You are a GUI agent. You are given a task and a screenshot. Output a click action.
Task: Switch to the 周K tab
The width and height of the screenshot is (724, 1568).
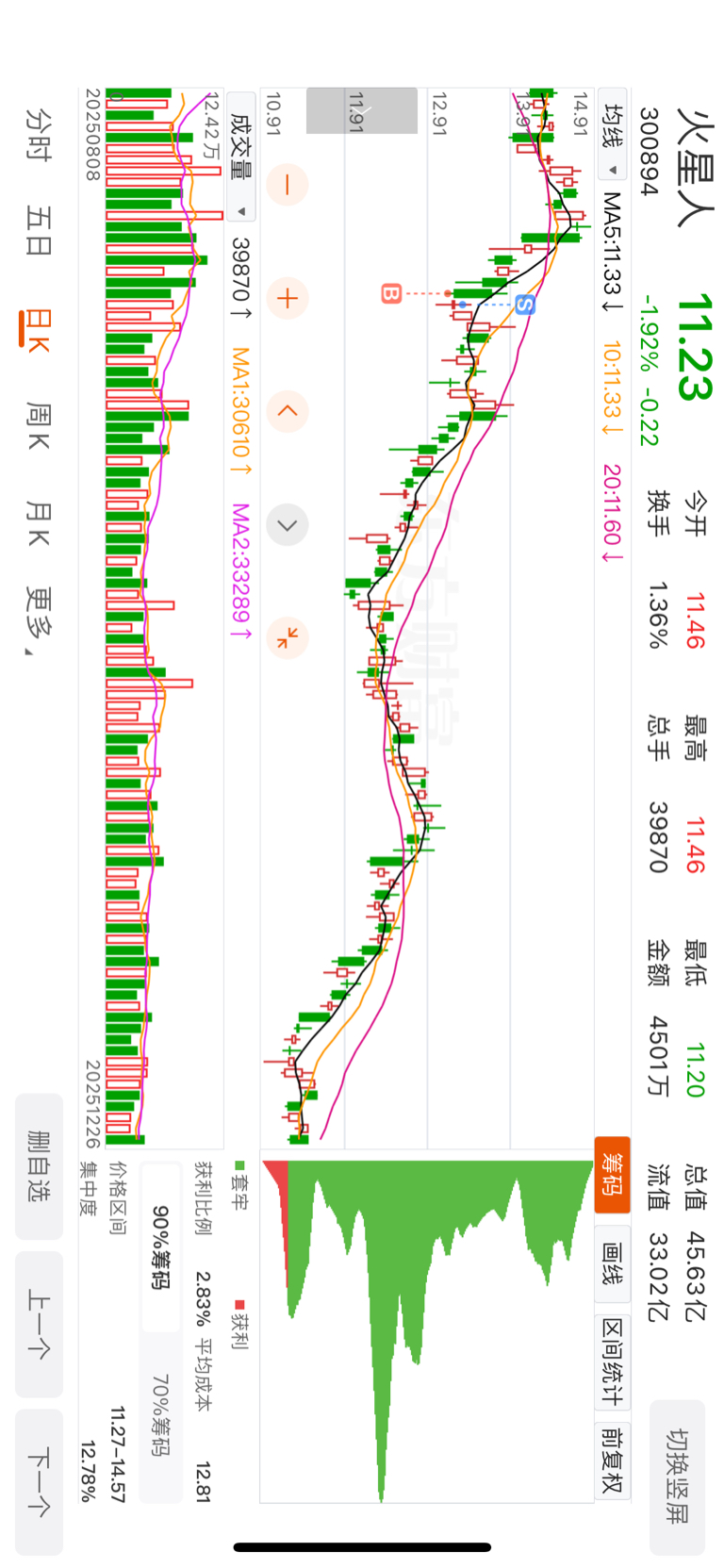(39, 424)
